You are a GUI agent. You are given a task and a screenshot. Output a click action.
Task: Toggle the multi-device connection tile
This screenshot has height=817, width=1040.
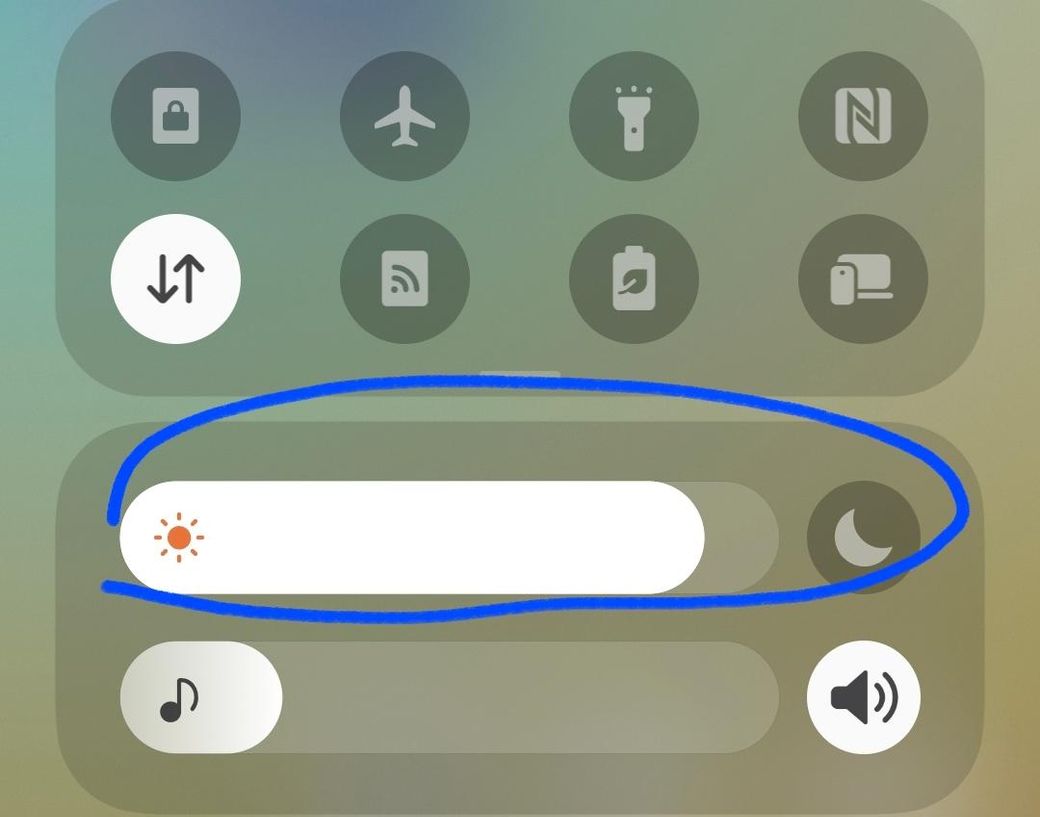point(862,279)
